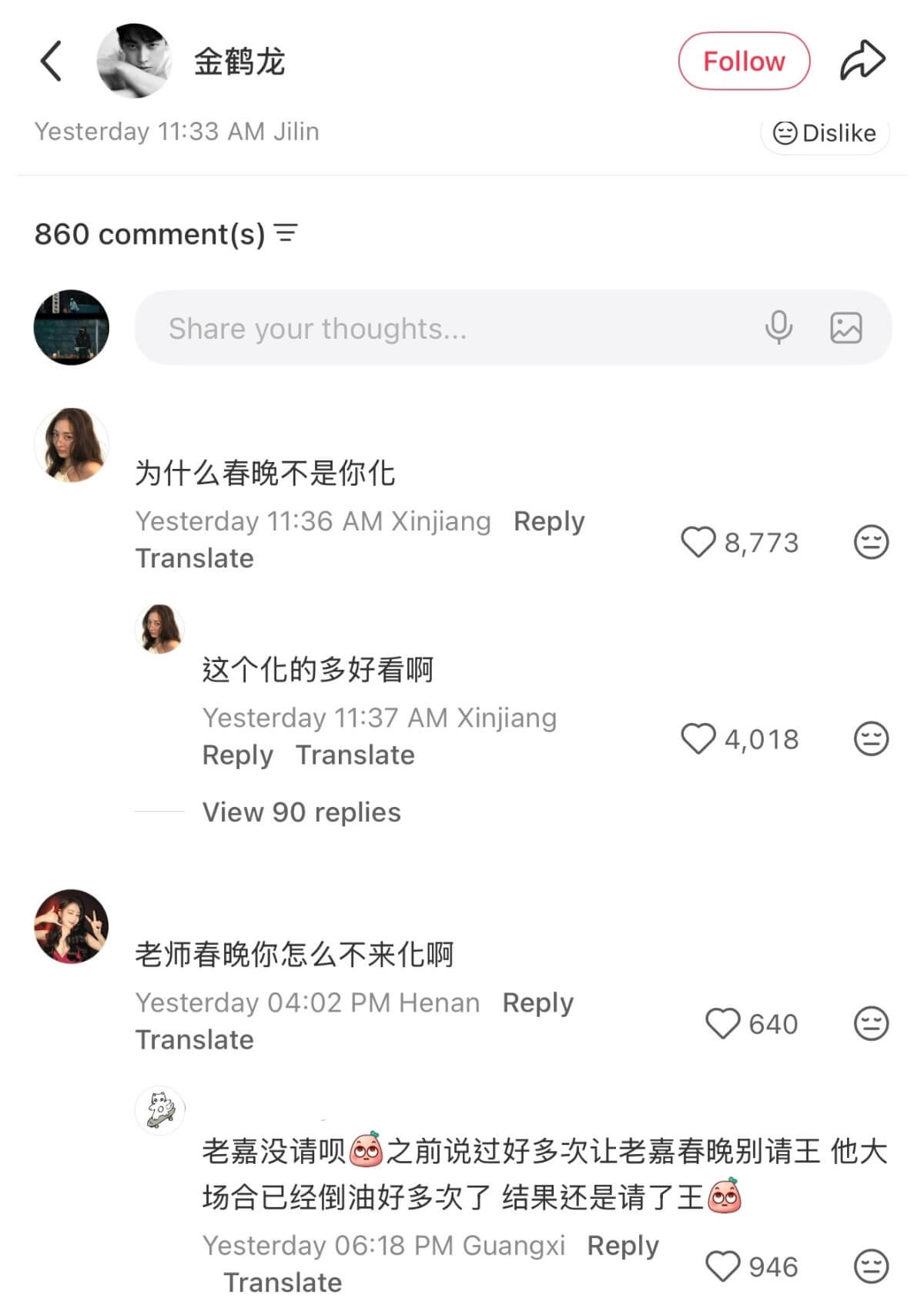
Task: Like the Henan comment with 640 likes
Action: (723, 1024)
